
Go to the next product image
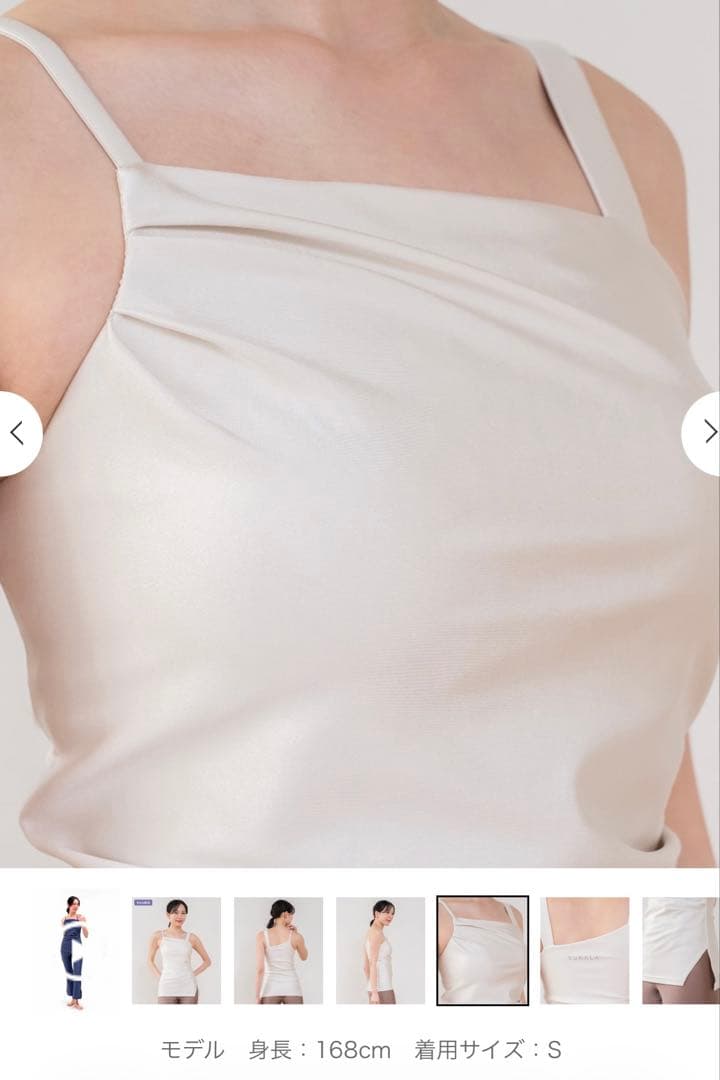(x=704, y=432)
